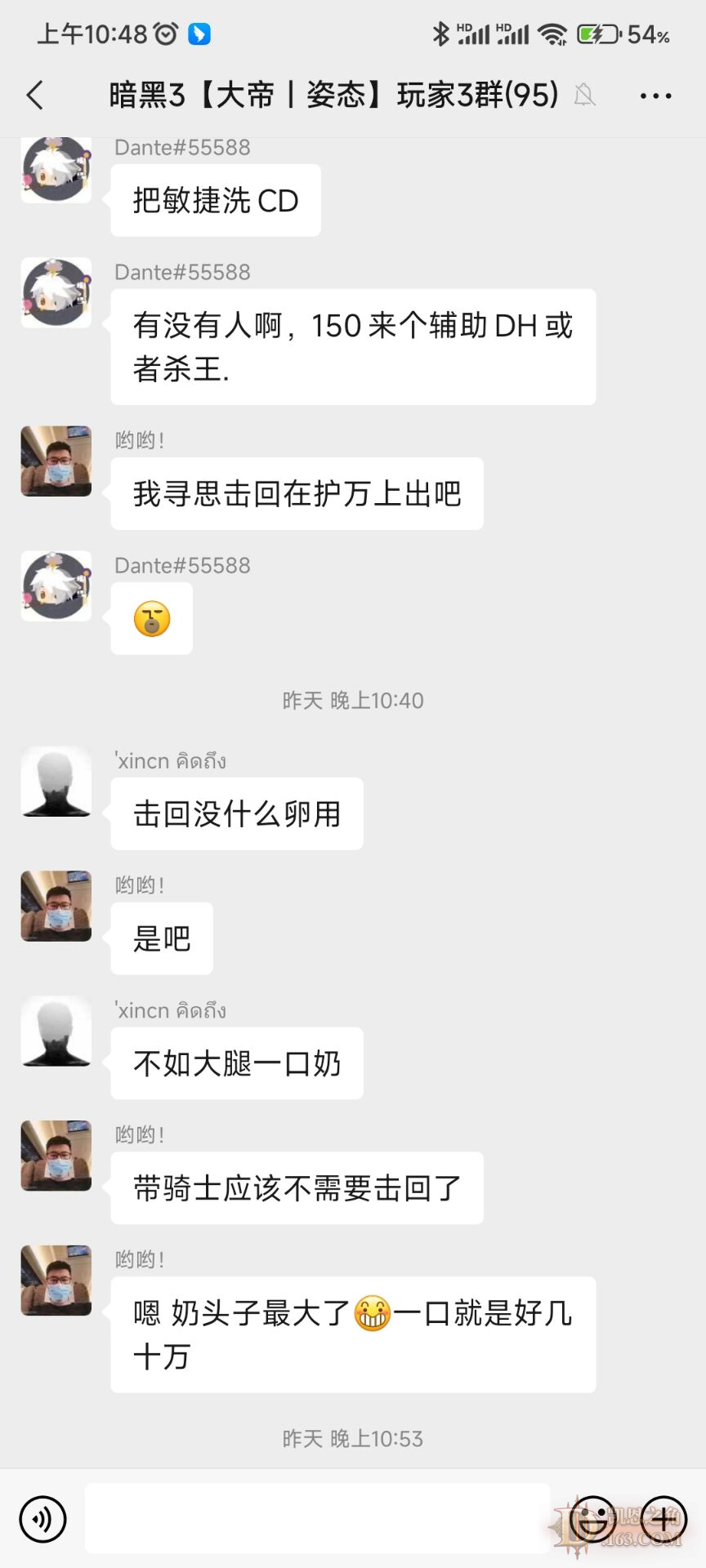Image resolution: width=706 pixels, height=1568 pixels.
Task: Open the emoji sticker panel
Action: click(592, 1519)
